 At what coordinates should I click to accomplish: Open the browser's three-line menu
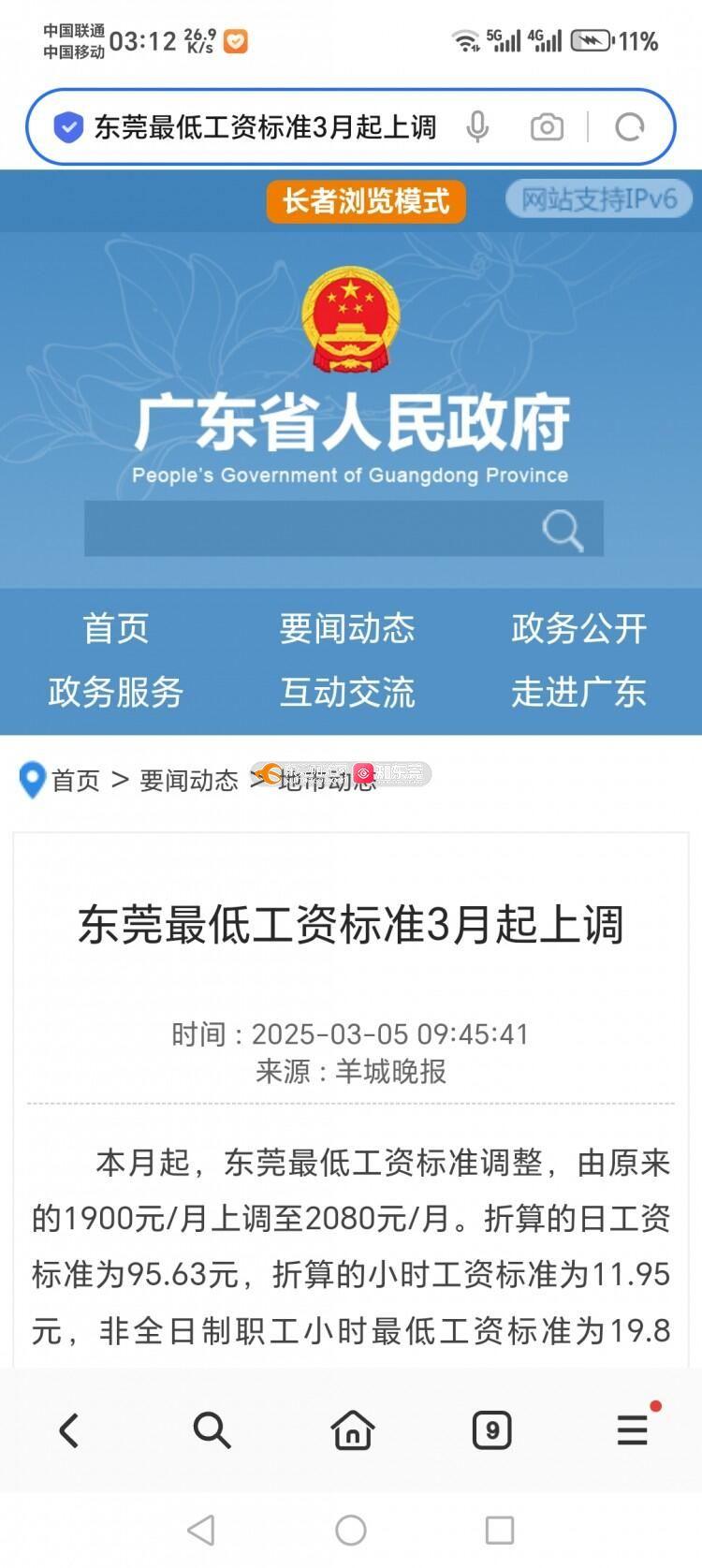click(x=633, y=1430)
